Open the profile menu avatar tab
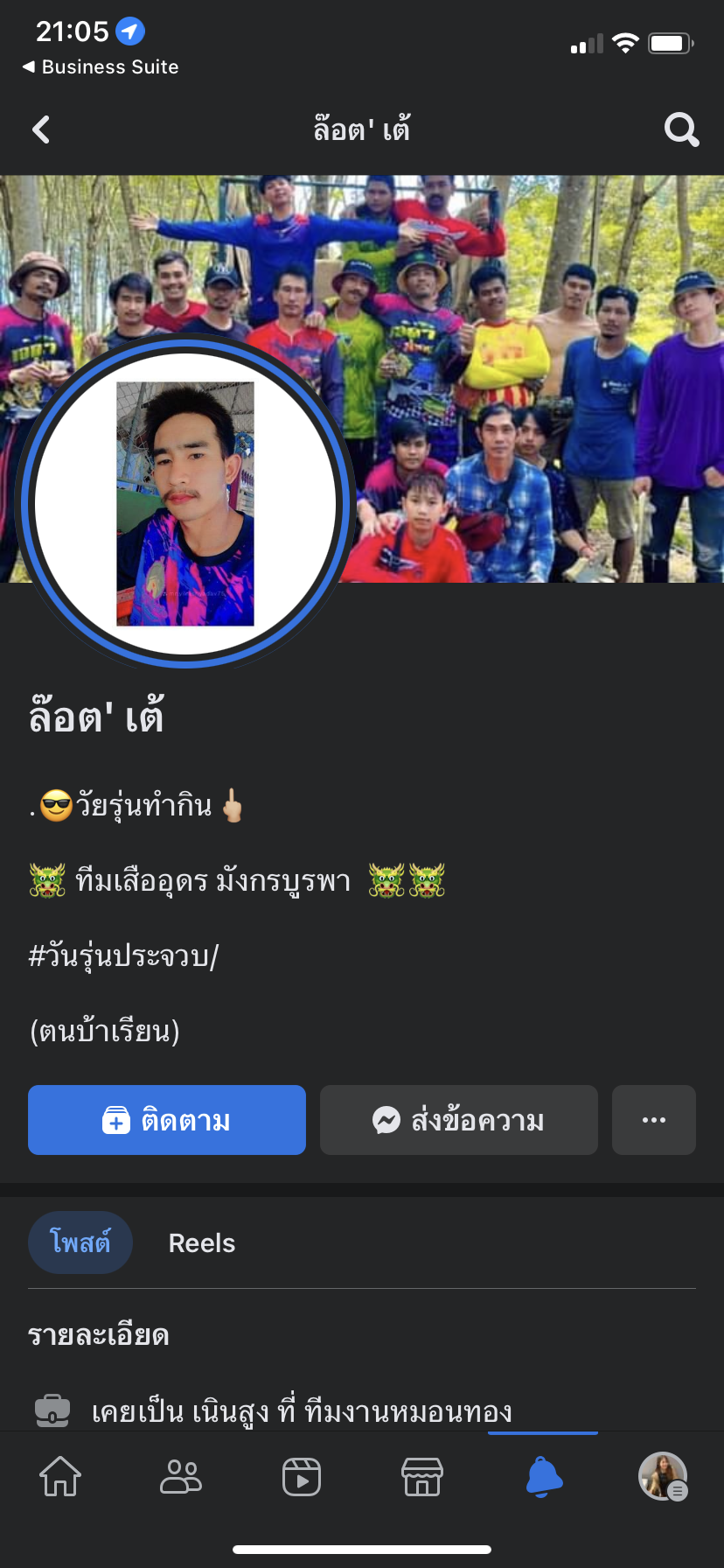Screen dimensions: 724x1568 click(x=663, y=1477)
